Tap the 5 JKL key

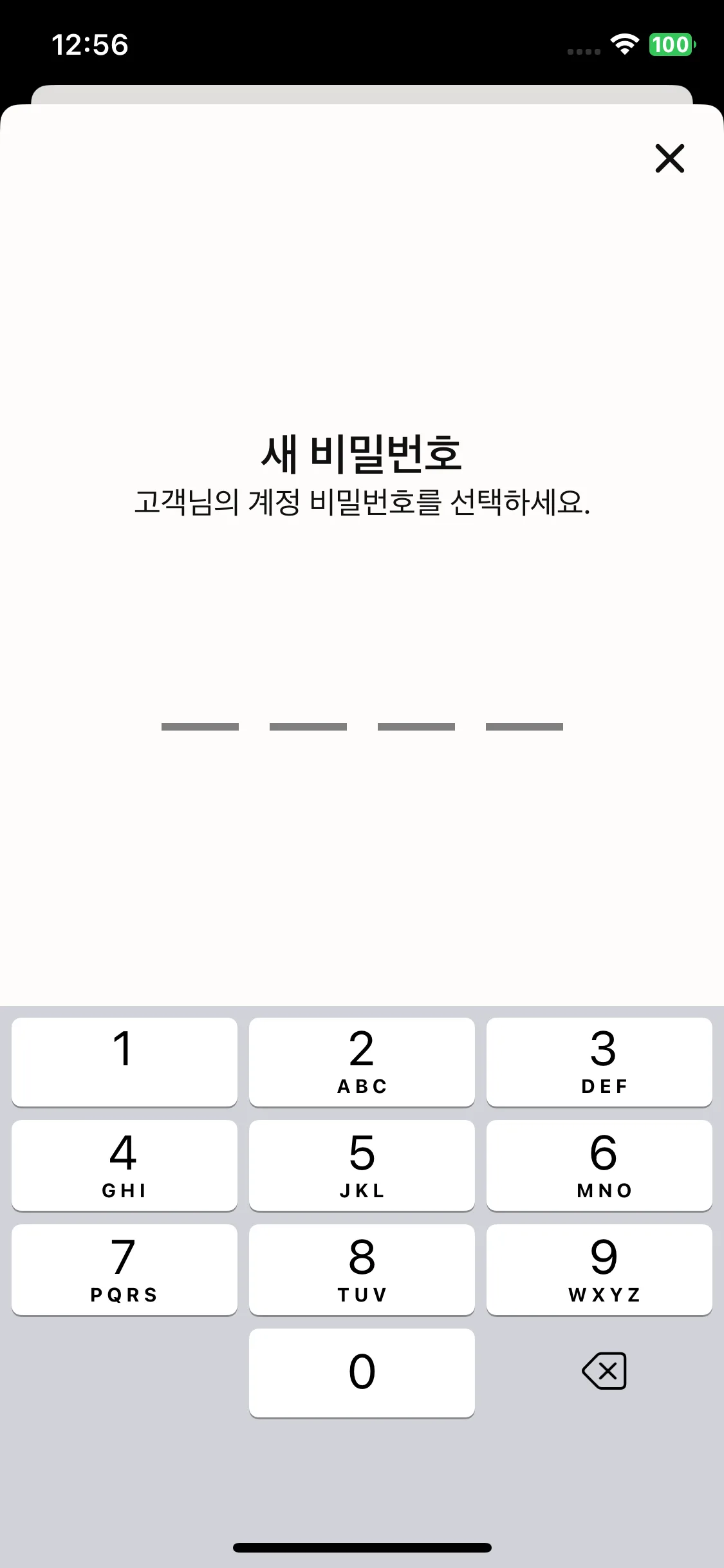click(362, 1165)
